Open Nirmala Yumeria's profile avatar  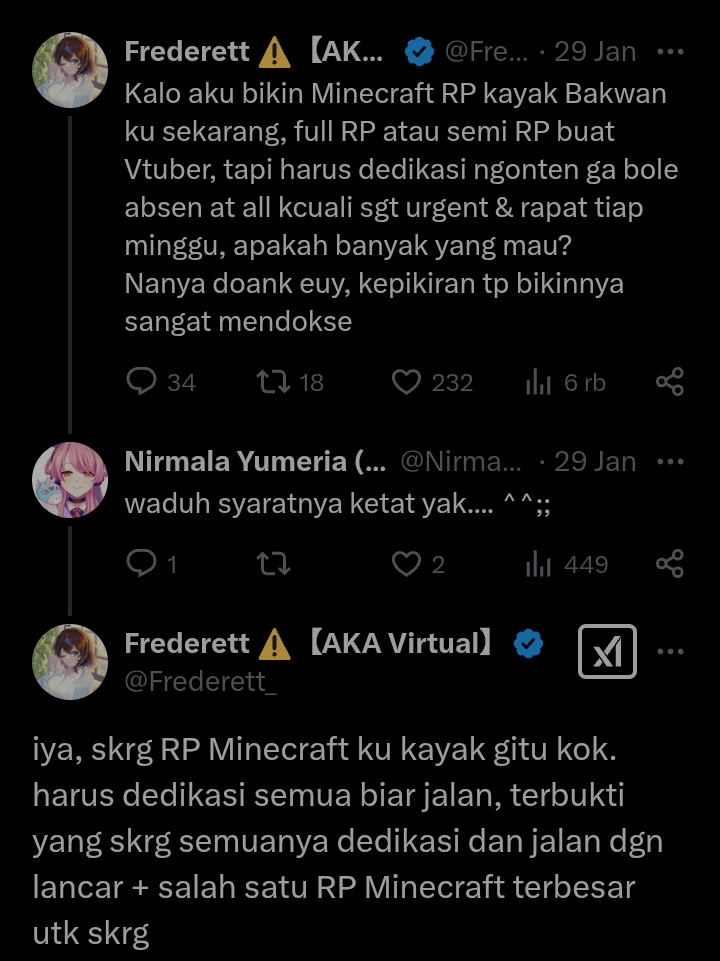click(70, 478)
